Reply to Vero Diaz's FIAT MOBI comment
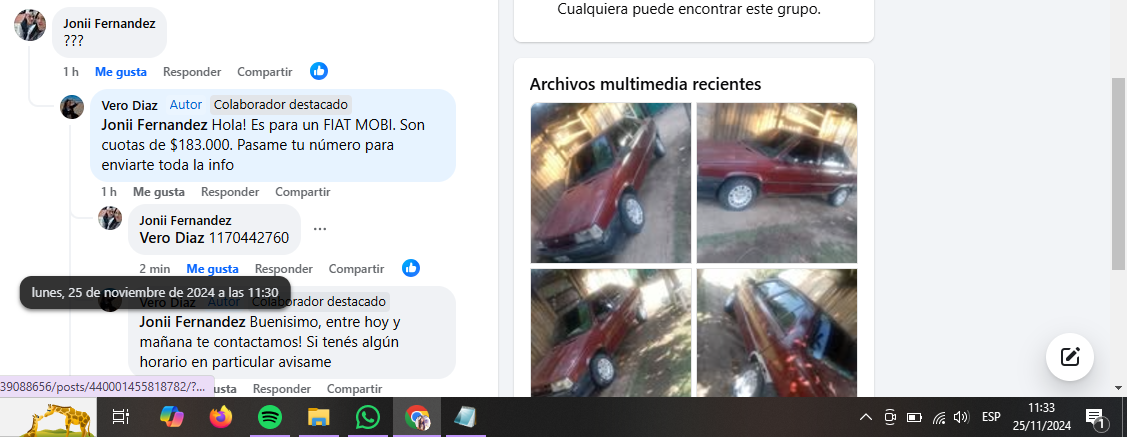Image resolution: width=1127 pixels, height=437 pixels. coord(230,192)
